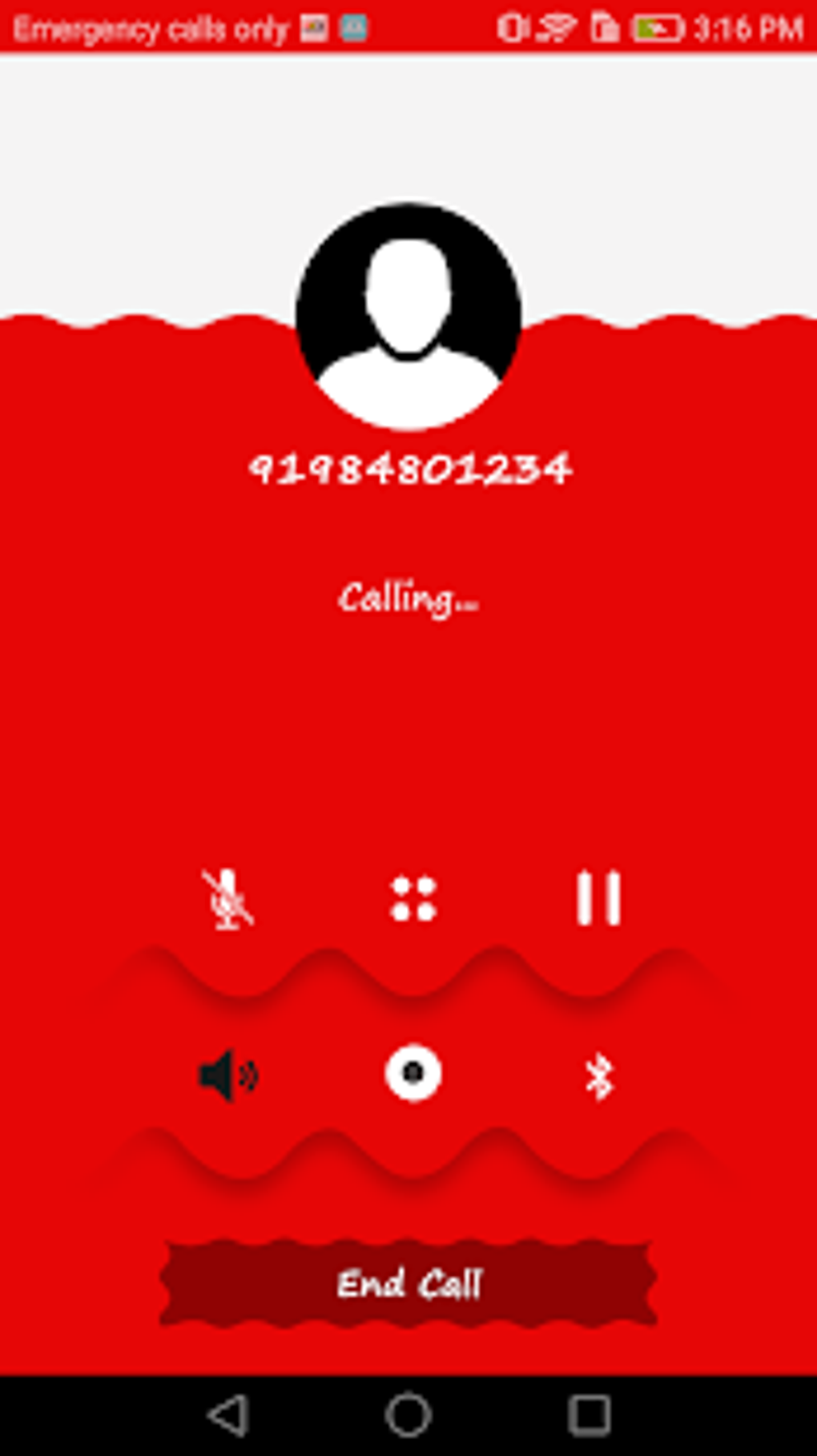Start recording the call
The image size is (817, 1456).
pyautogui.click(x=413, y=1073)
